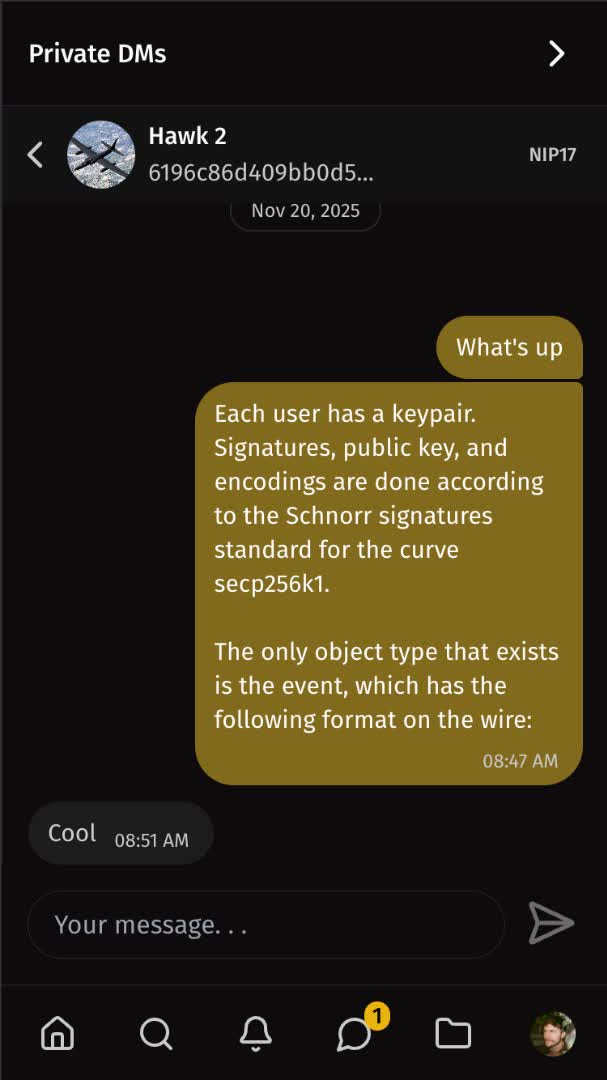607x1080 pixels.
Task: Go to the Home tab
Action: [57, 1033]
